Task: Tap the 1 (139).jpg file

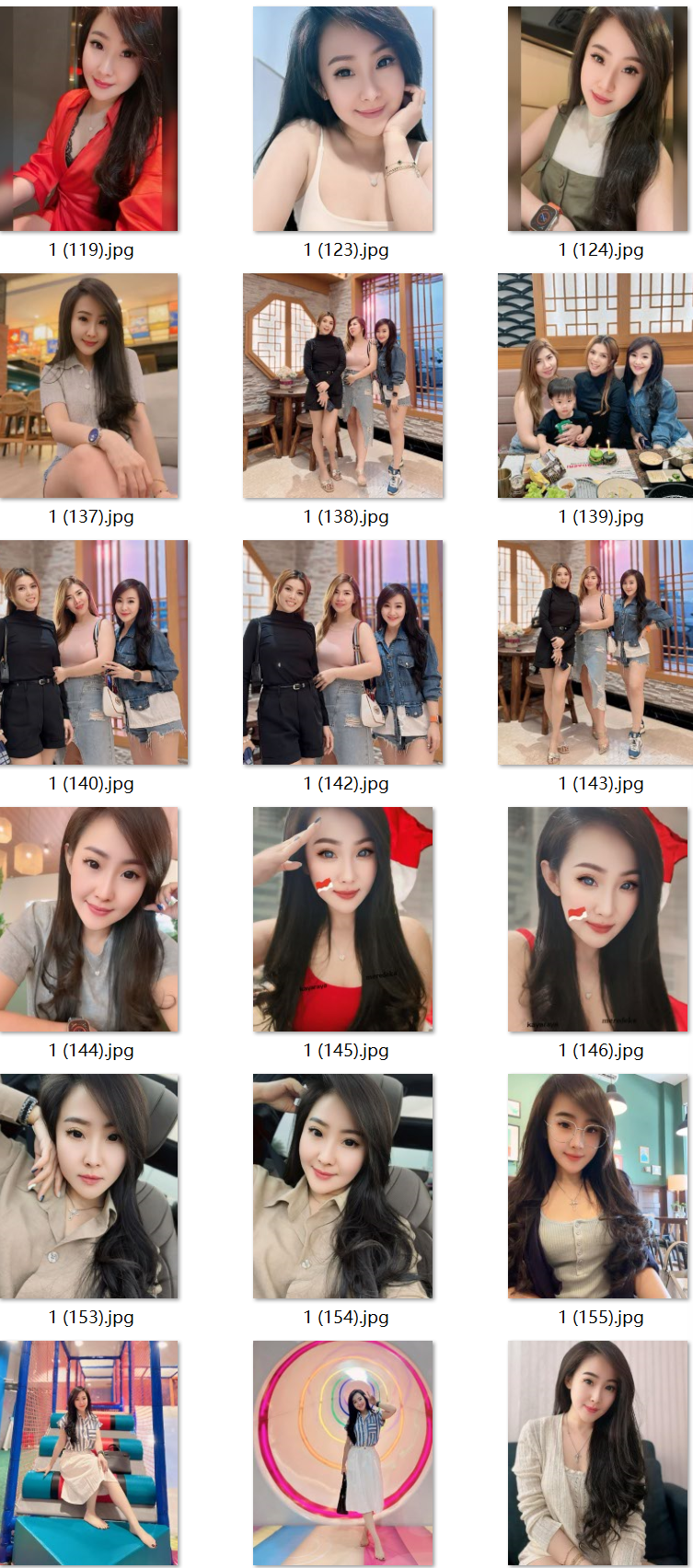Action: point(595,386)
